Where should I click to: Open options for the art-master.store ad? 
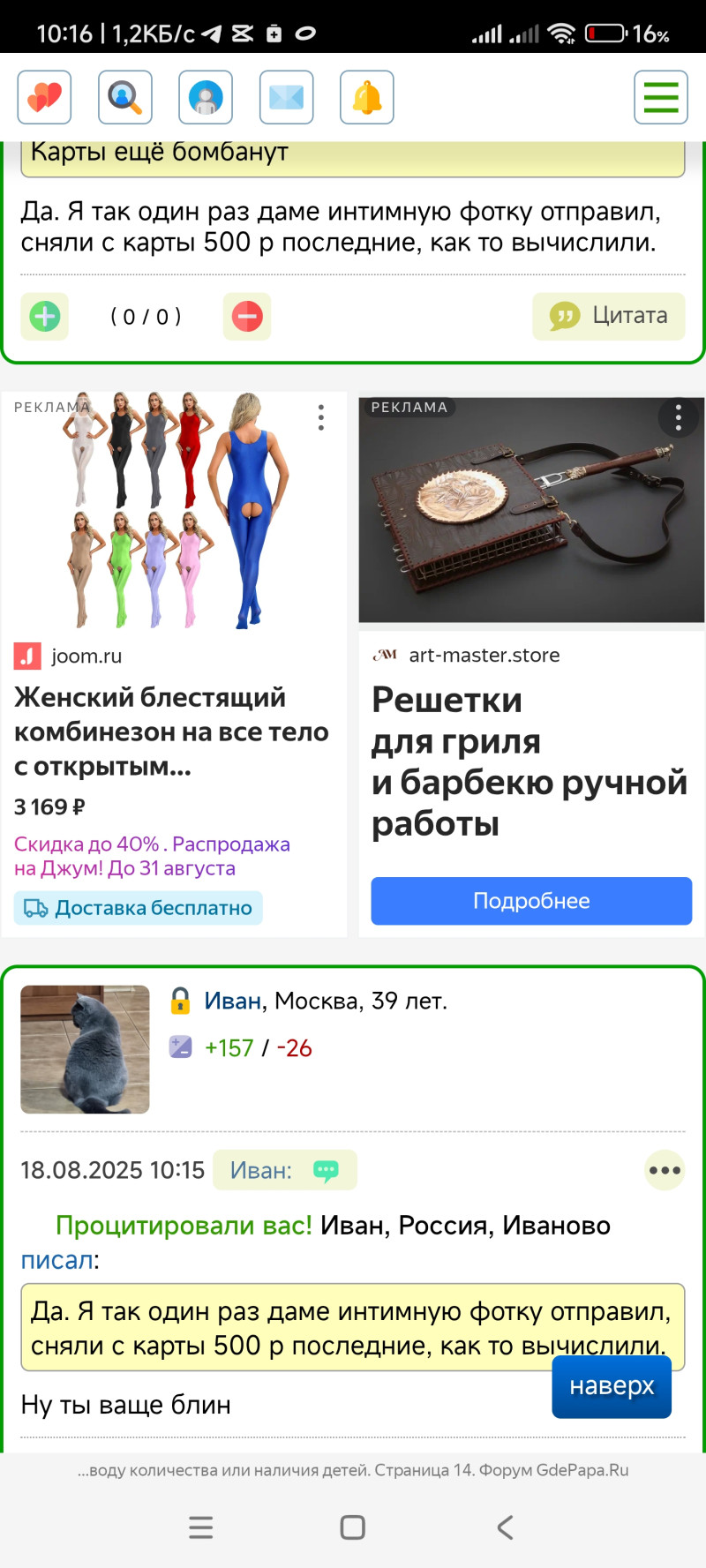click(x=678, y=417)
